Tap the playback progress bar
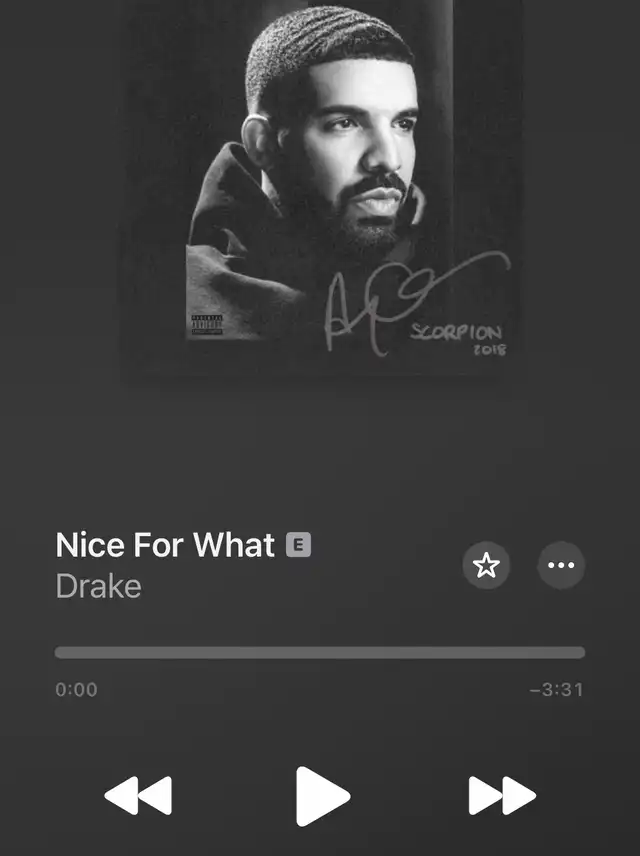The width and height of the screenshot is (640, 856). click(320, 653)
